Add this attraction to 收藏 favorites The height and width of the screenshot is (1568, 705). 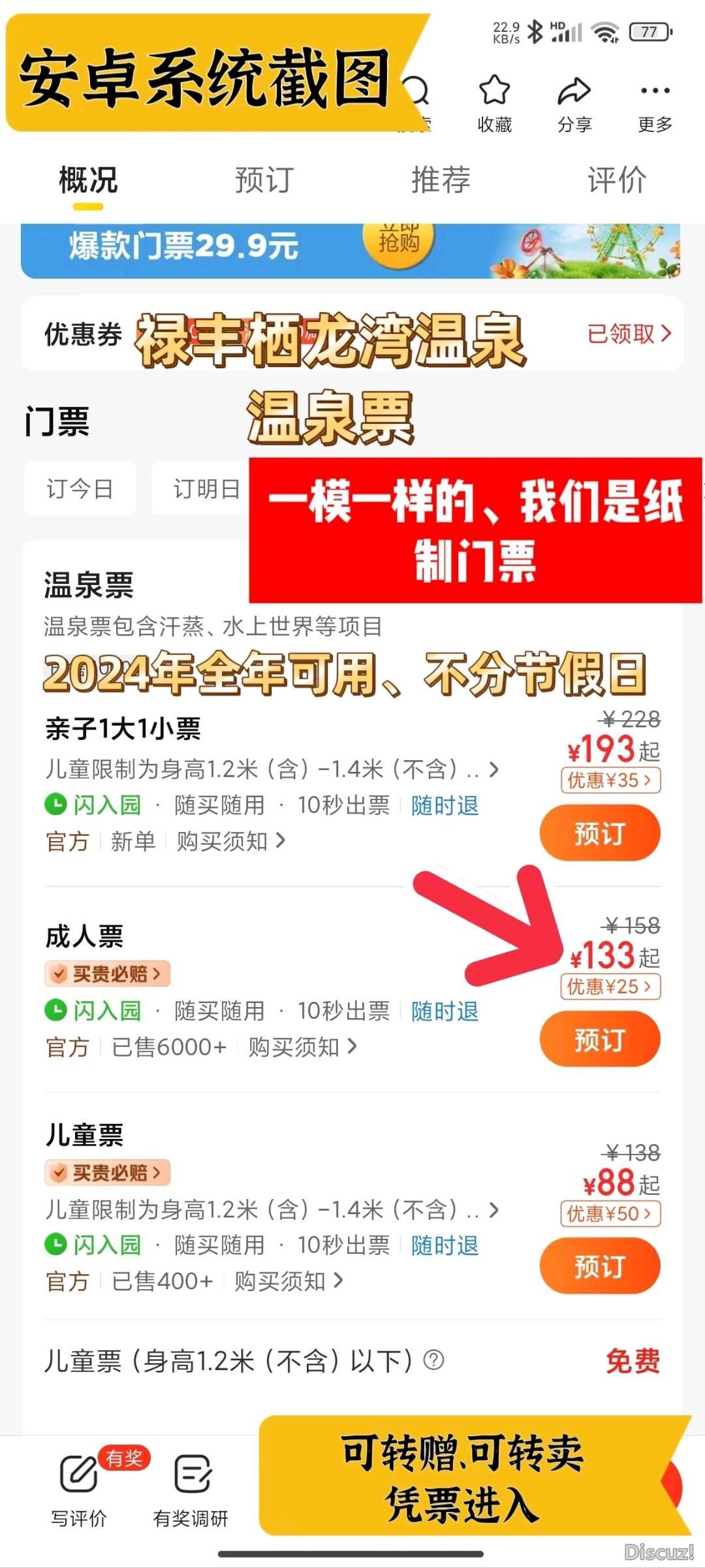[494, 104]
